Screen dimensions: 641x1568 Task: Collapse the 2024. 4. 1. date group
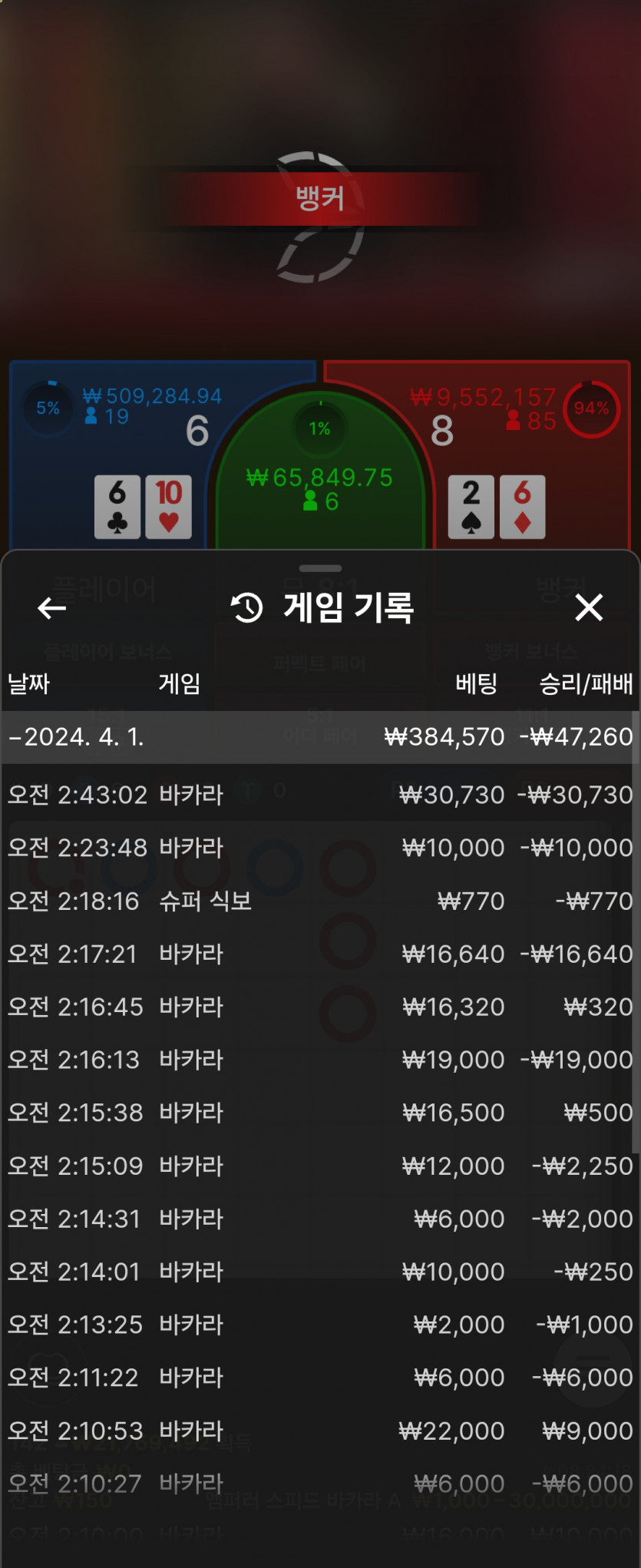[75, 737]
